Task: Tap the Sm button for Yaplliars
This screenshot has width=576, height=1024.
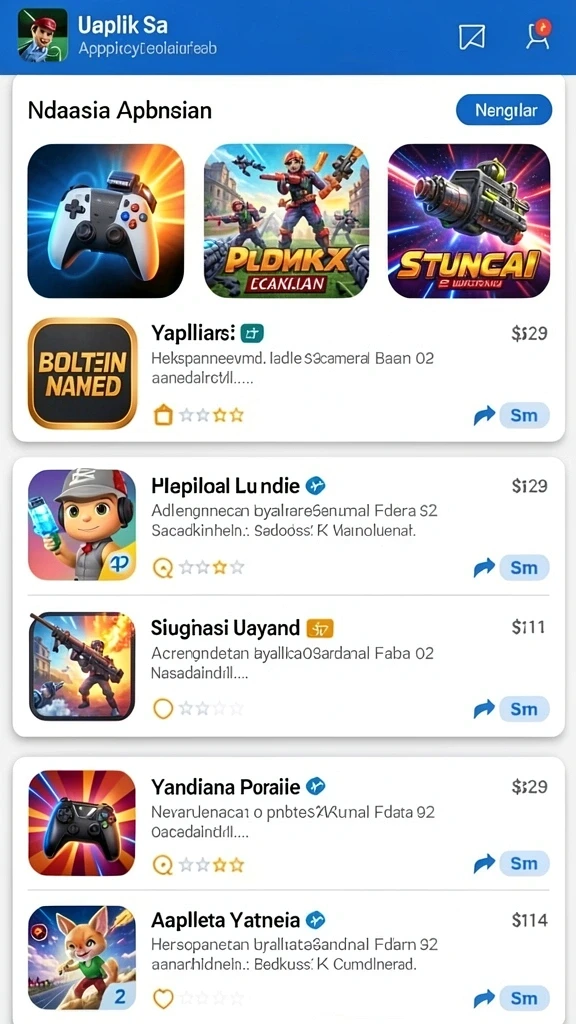Action: coord(524,415)
